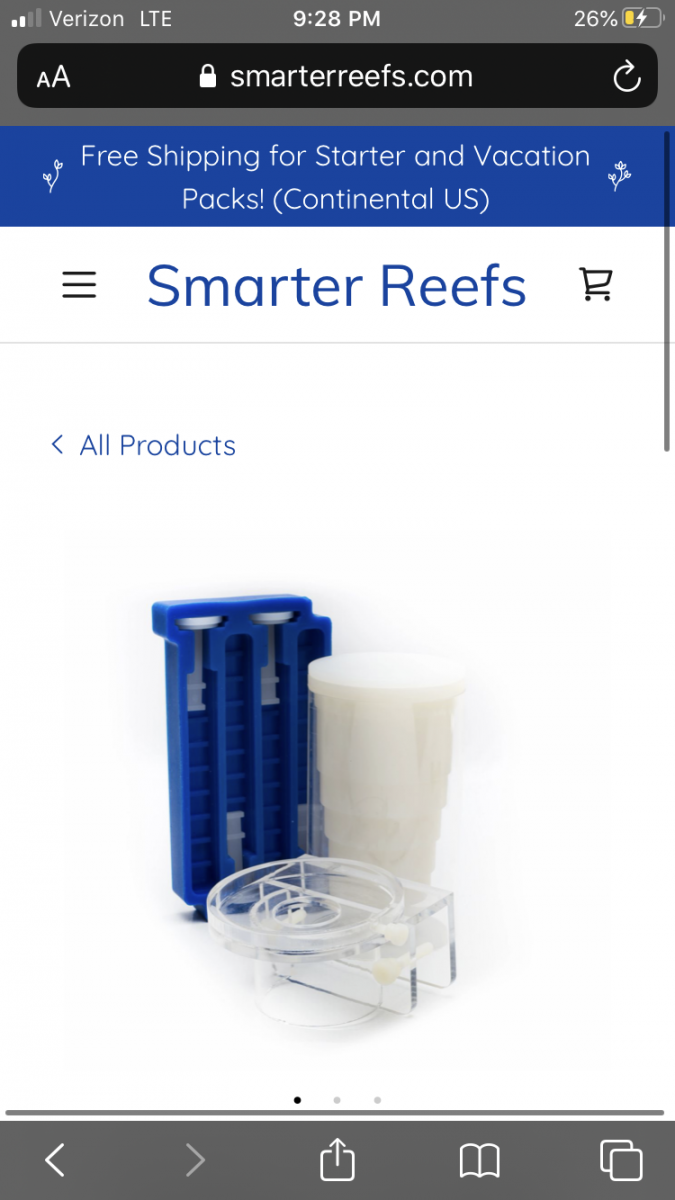
Task: Tap the smarterreefs.com address bar
Action: (337, 76)
